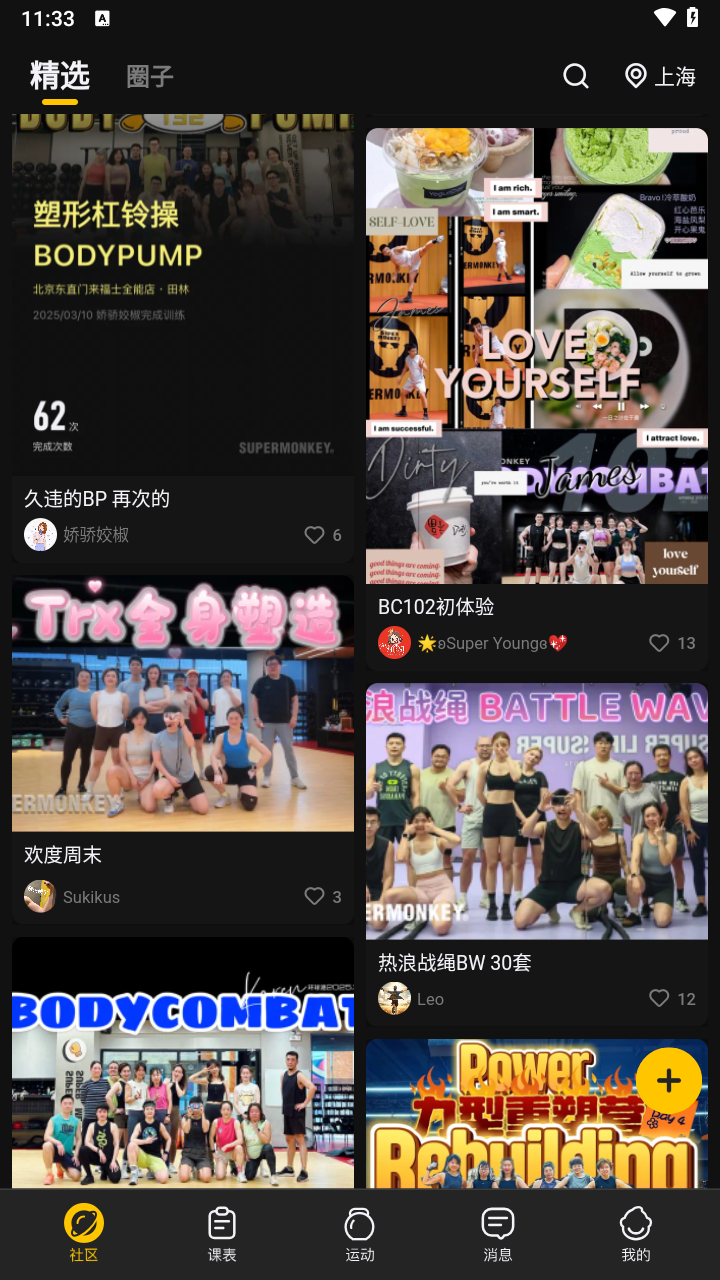Go to the 课表 tab

pyautogui.click(x=222, y=1234)
